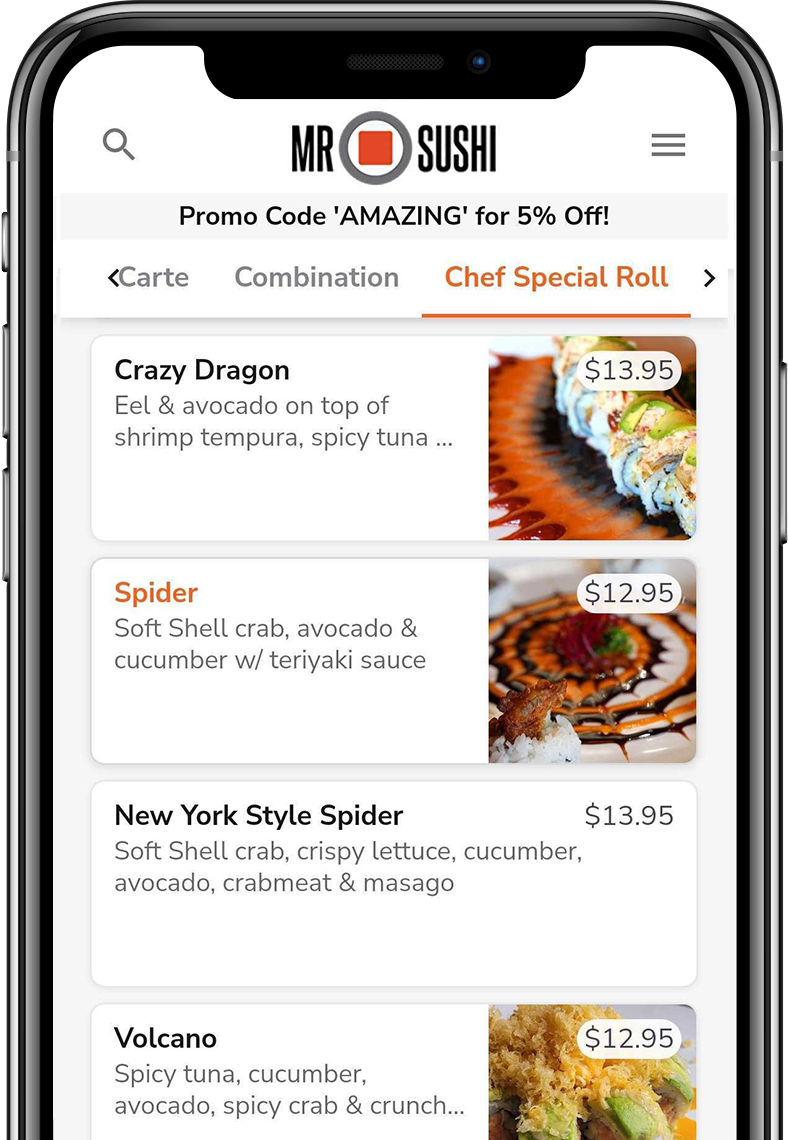Screen dimensions: 788x1140
Task: Switch to the Carte tab
Action: tap(155, 277)
